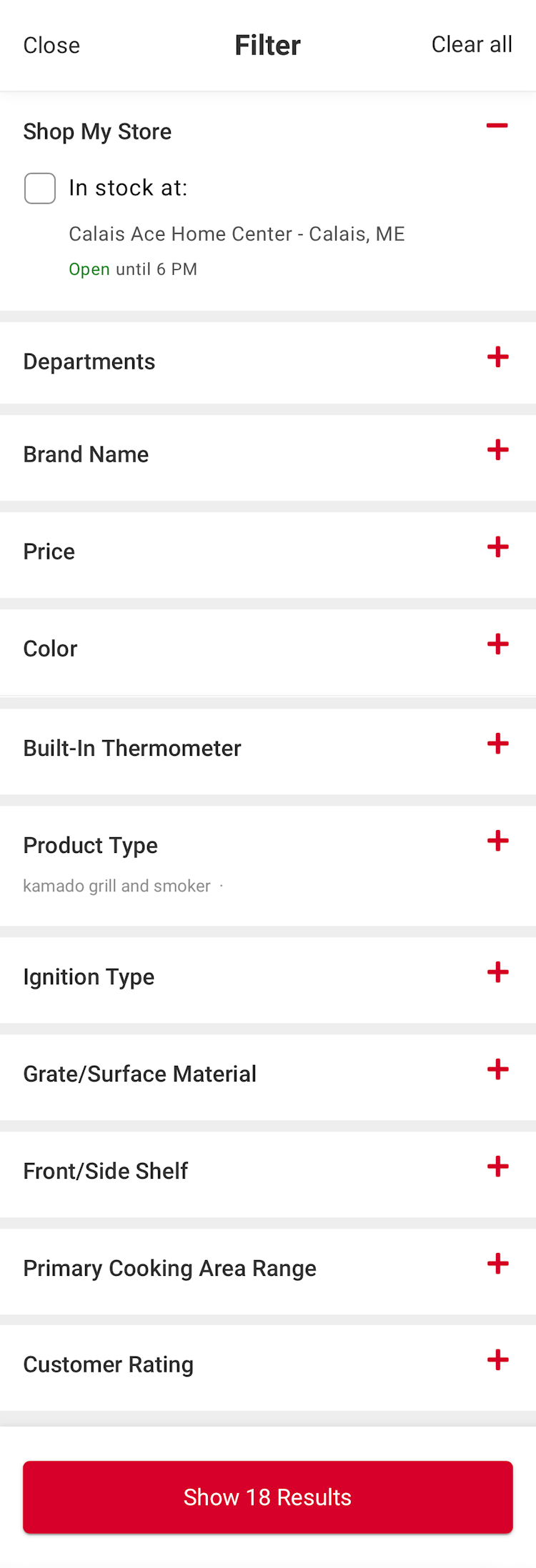The height and width of the screenshot is (1568, 536).
Task: Tap the kamado grill and smoker filter
Action: pos(116,886)
